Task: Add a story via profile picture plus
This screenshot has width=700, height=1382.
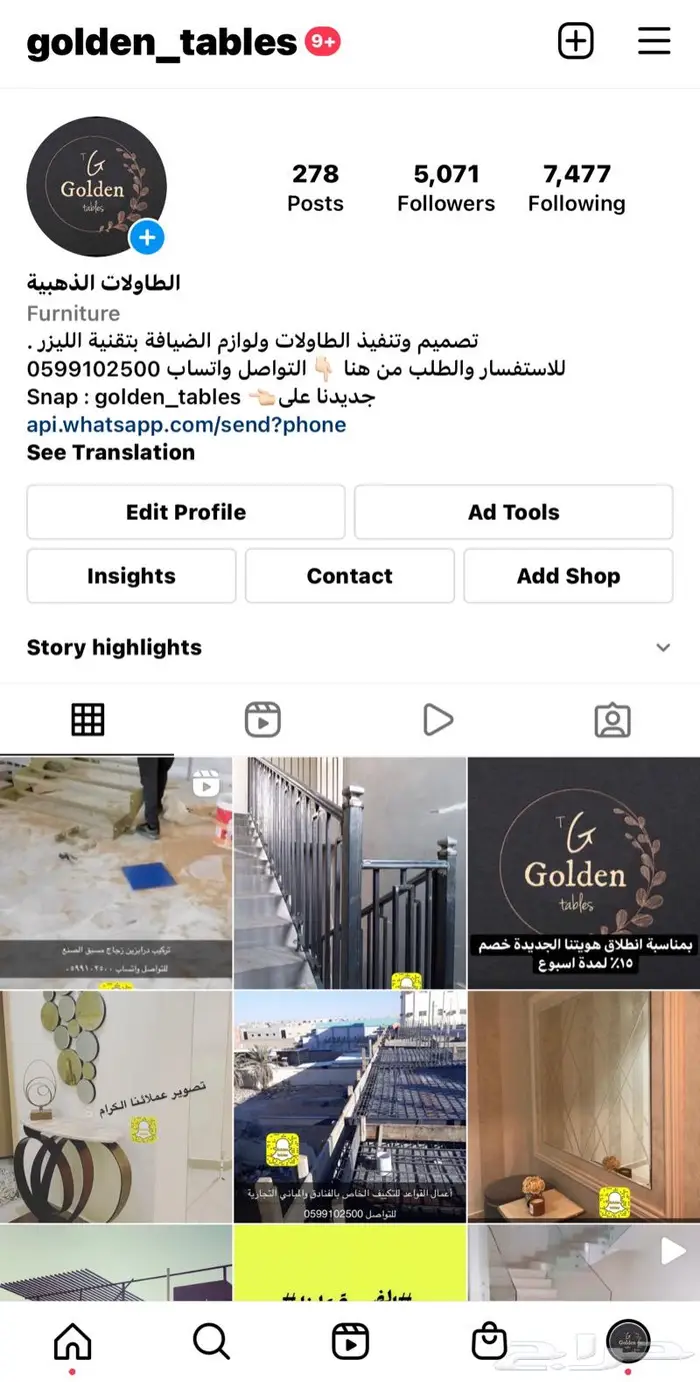Action: [x=147, y=238]
